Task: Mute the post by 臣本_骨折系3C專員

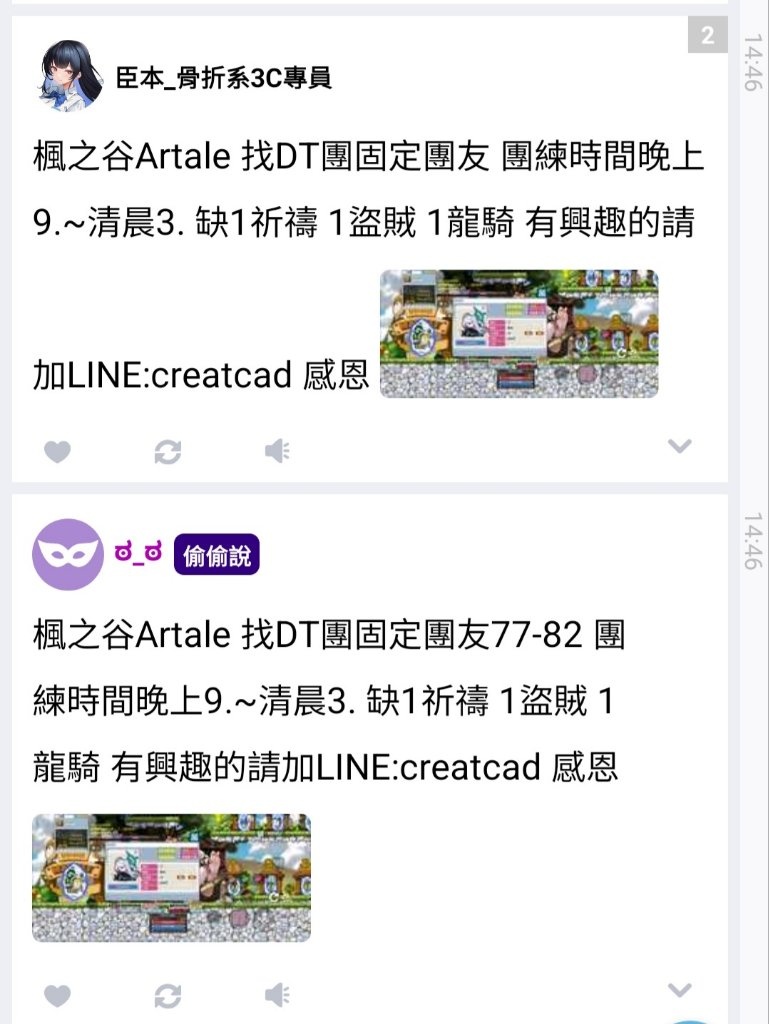Action: 277,452
